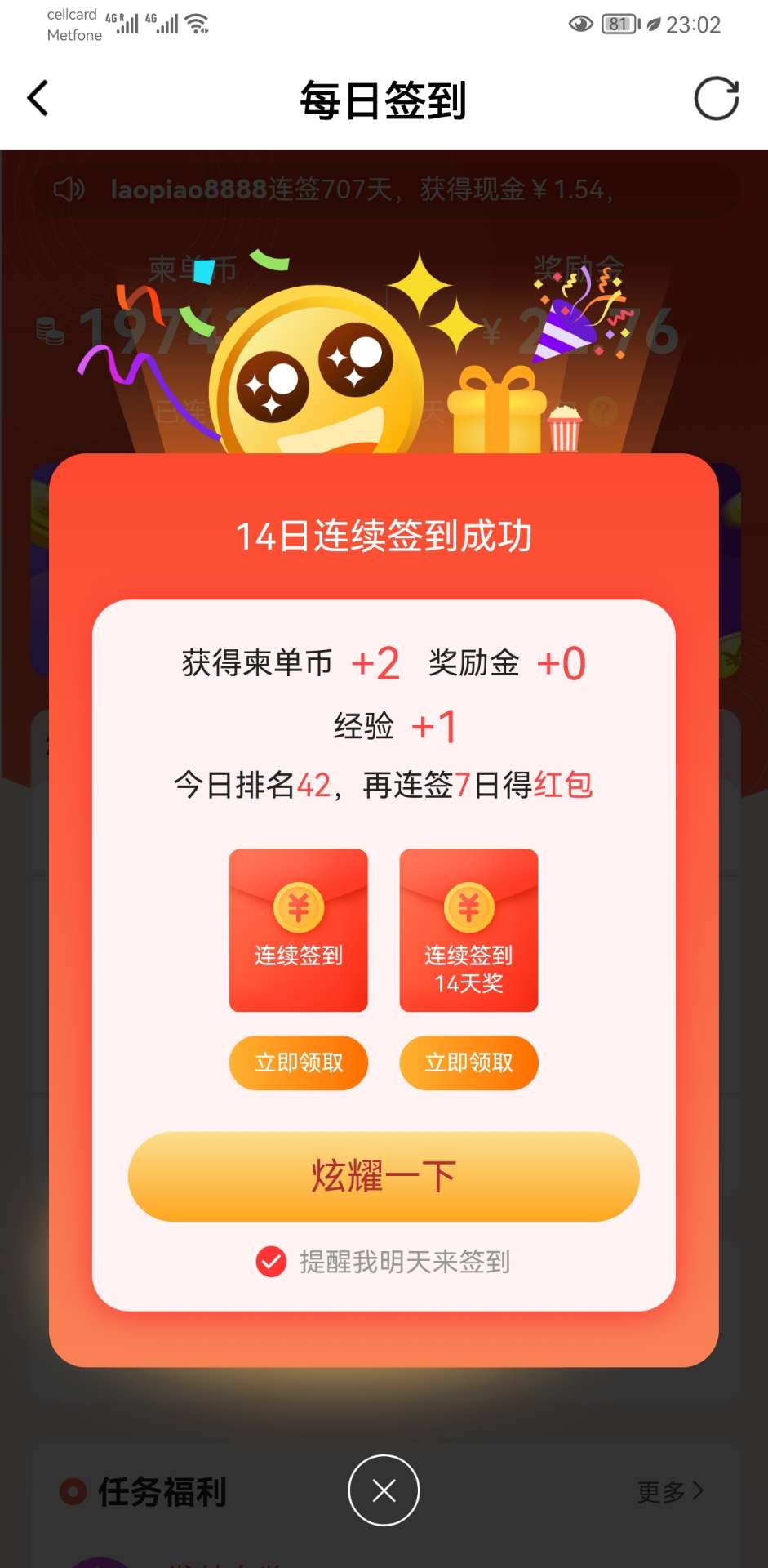Go back from 每日签到 page

38,99
